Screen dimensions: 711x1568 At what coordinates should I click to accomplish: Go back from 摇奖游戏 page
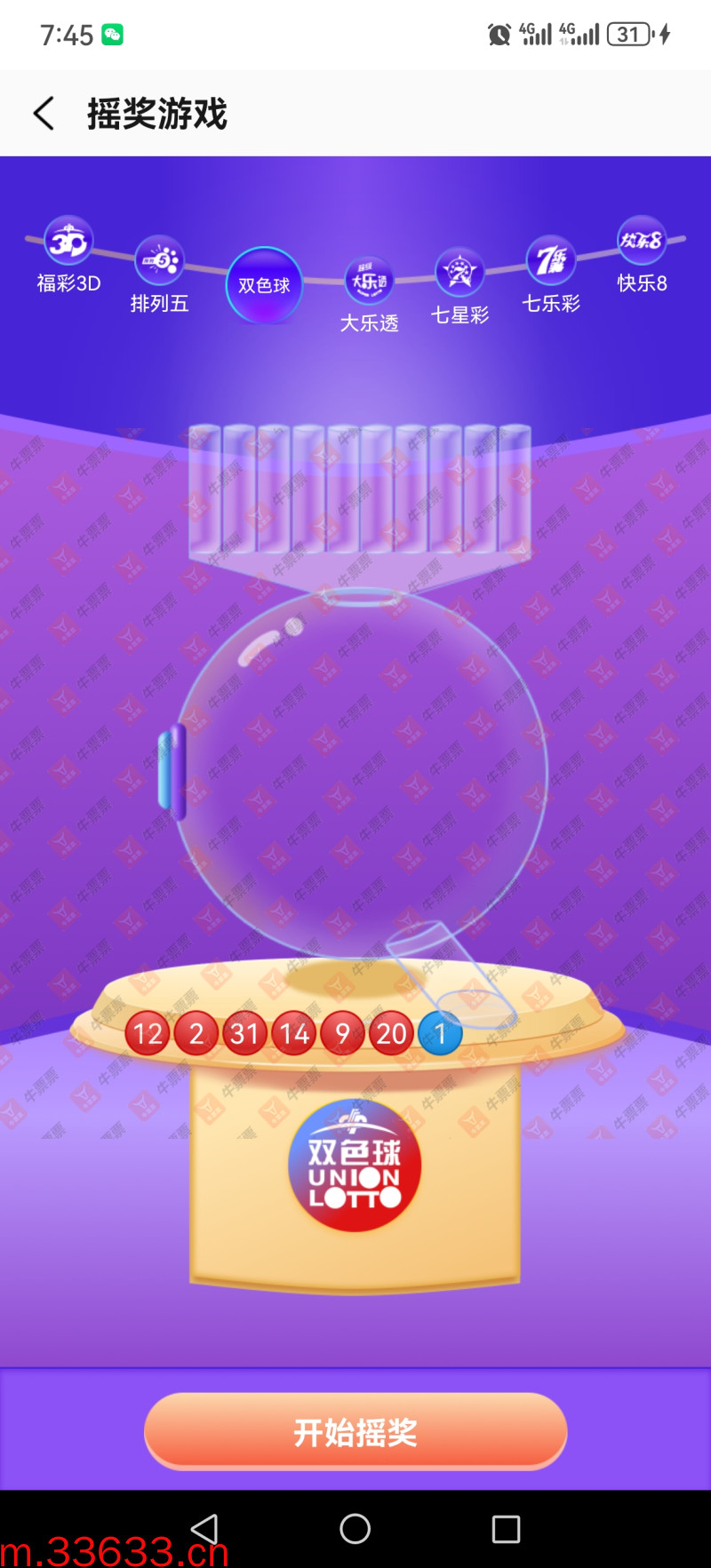click(44, 114)
